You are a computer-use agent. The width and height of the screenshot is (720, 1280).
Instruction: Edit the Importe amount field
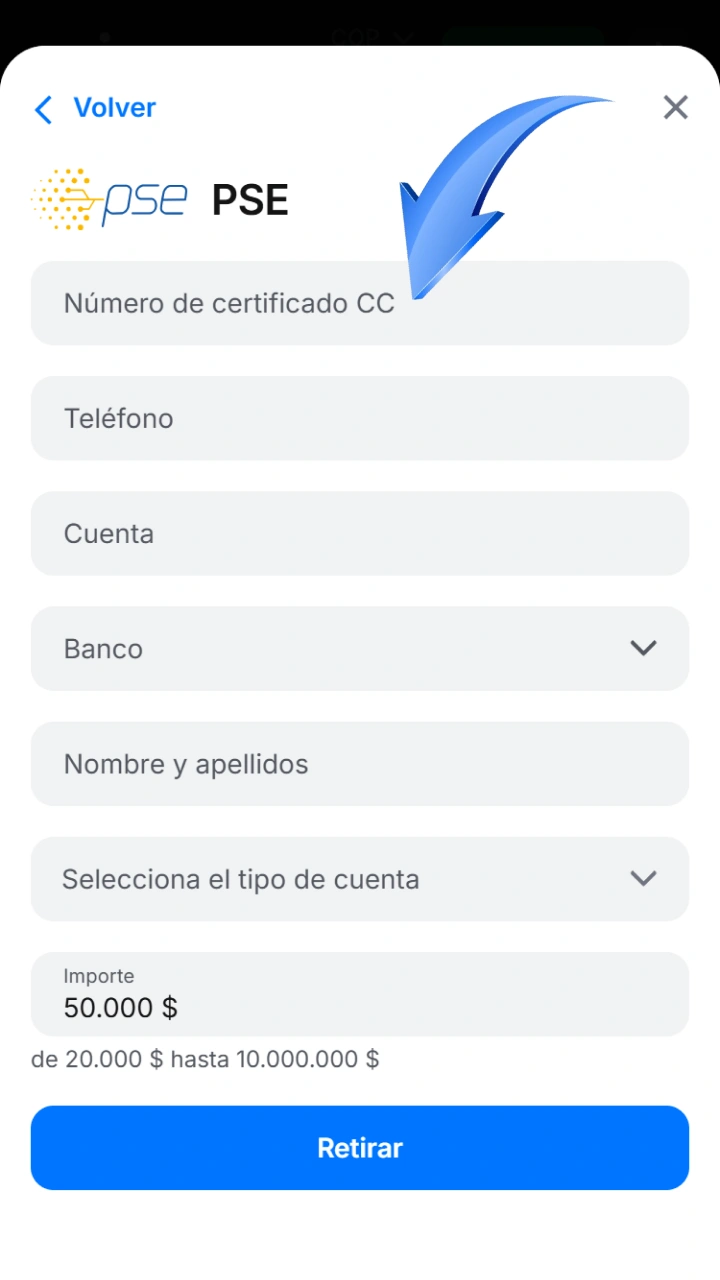[x=360, y=994]
